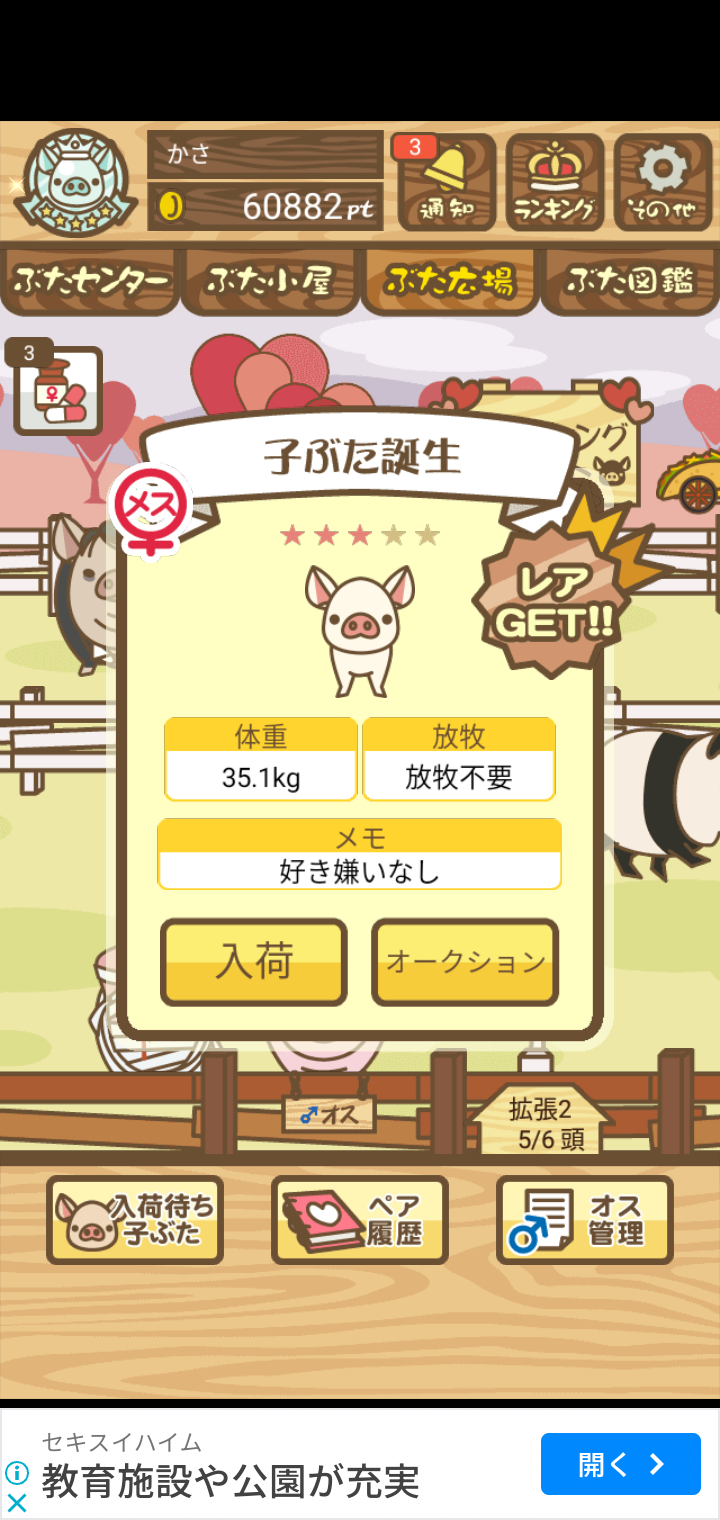Tap the 拡張2 expansion sign
Viewport: 720px width, 1520px height.
540,1120
